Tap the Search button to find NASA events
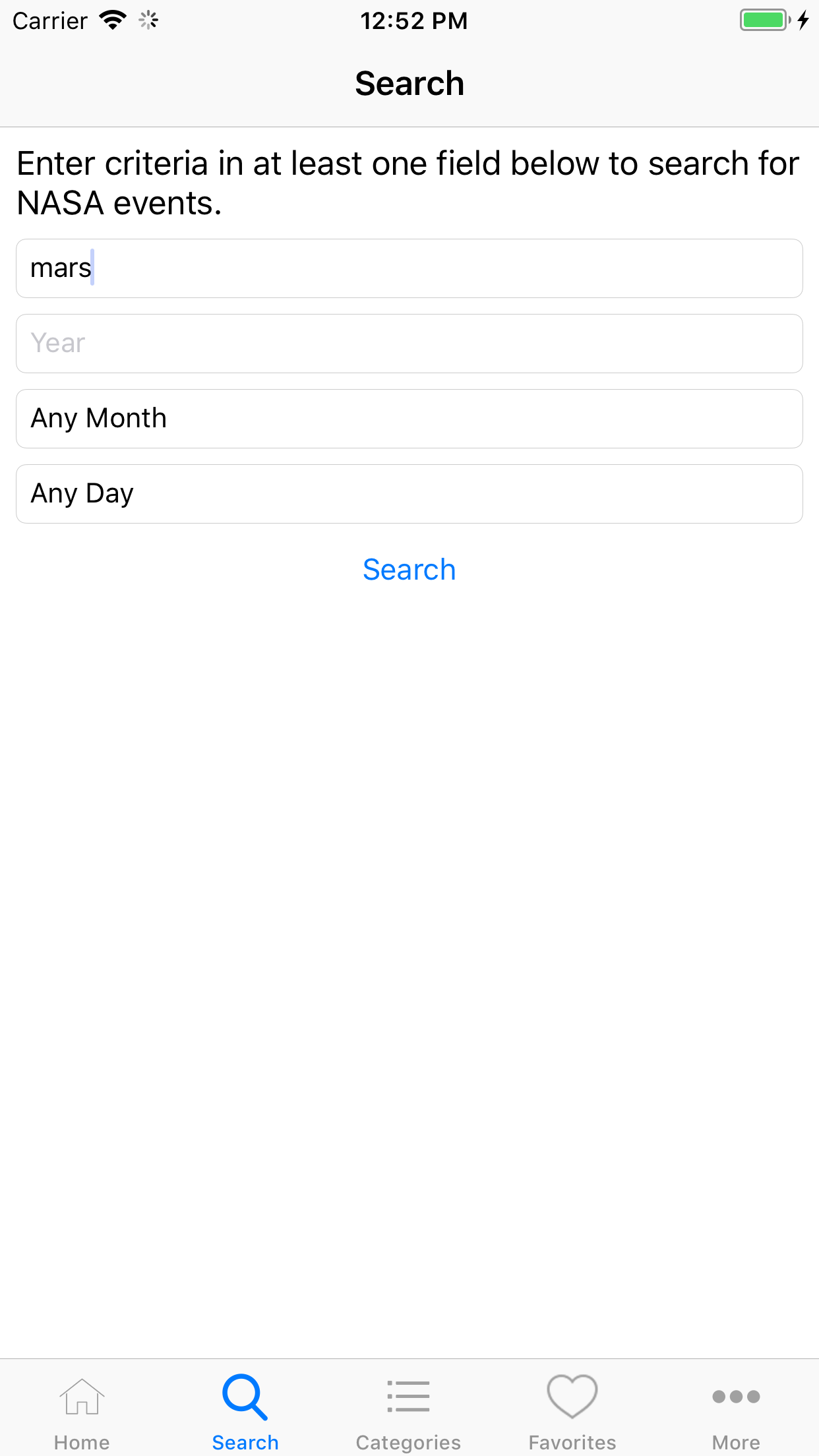This screenshot has width=819, height=1456. coord(409,569)
